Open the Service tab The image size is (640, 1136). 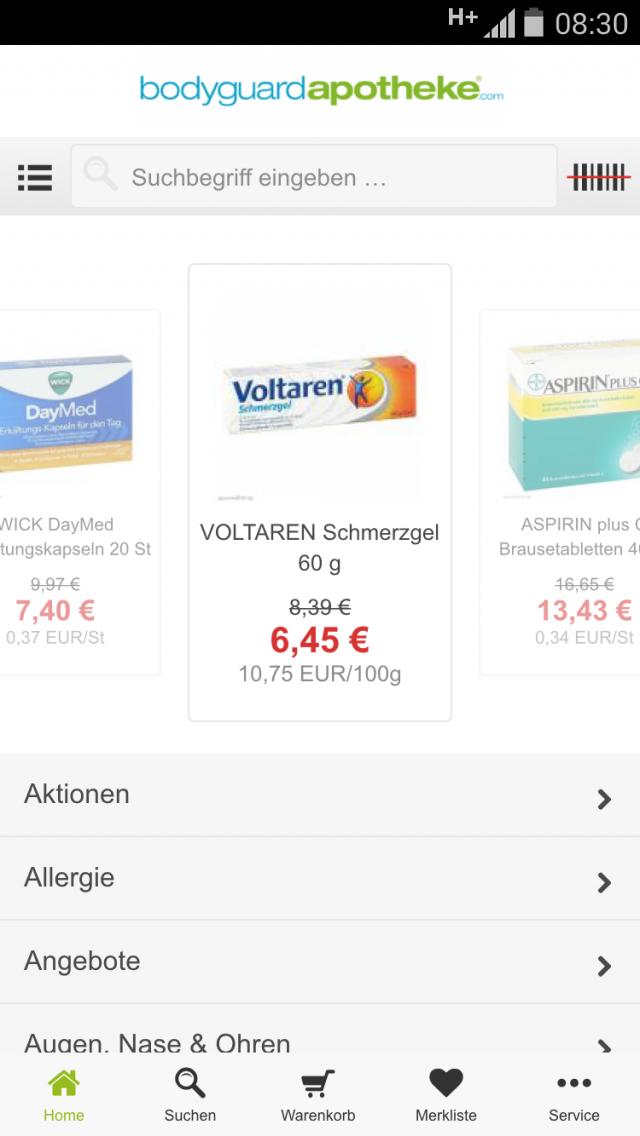coord(574,1094)
